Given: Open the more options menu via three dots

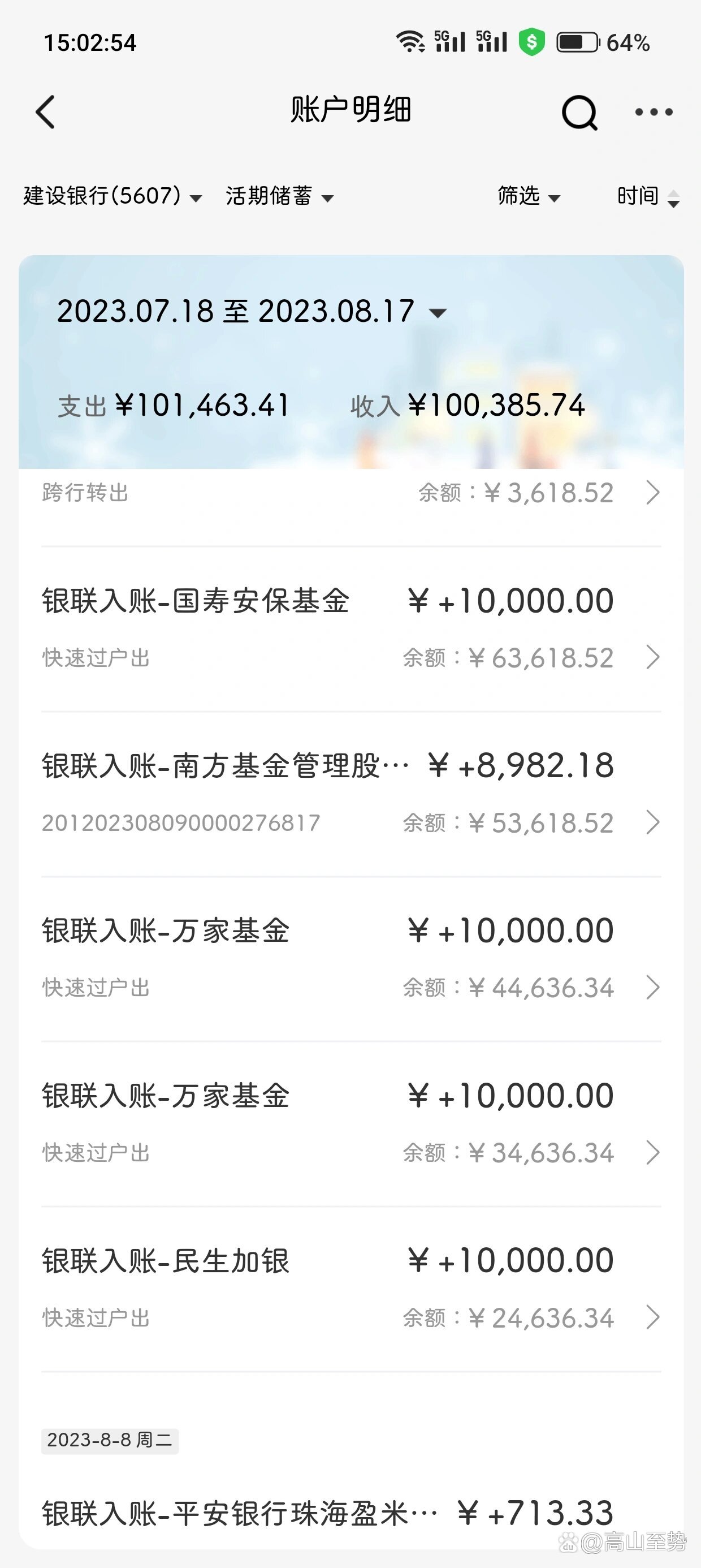Looking at the screenshot, I should 652,113.
